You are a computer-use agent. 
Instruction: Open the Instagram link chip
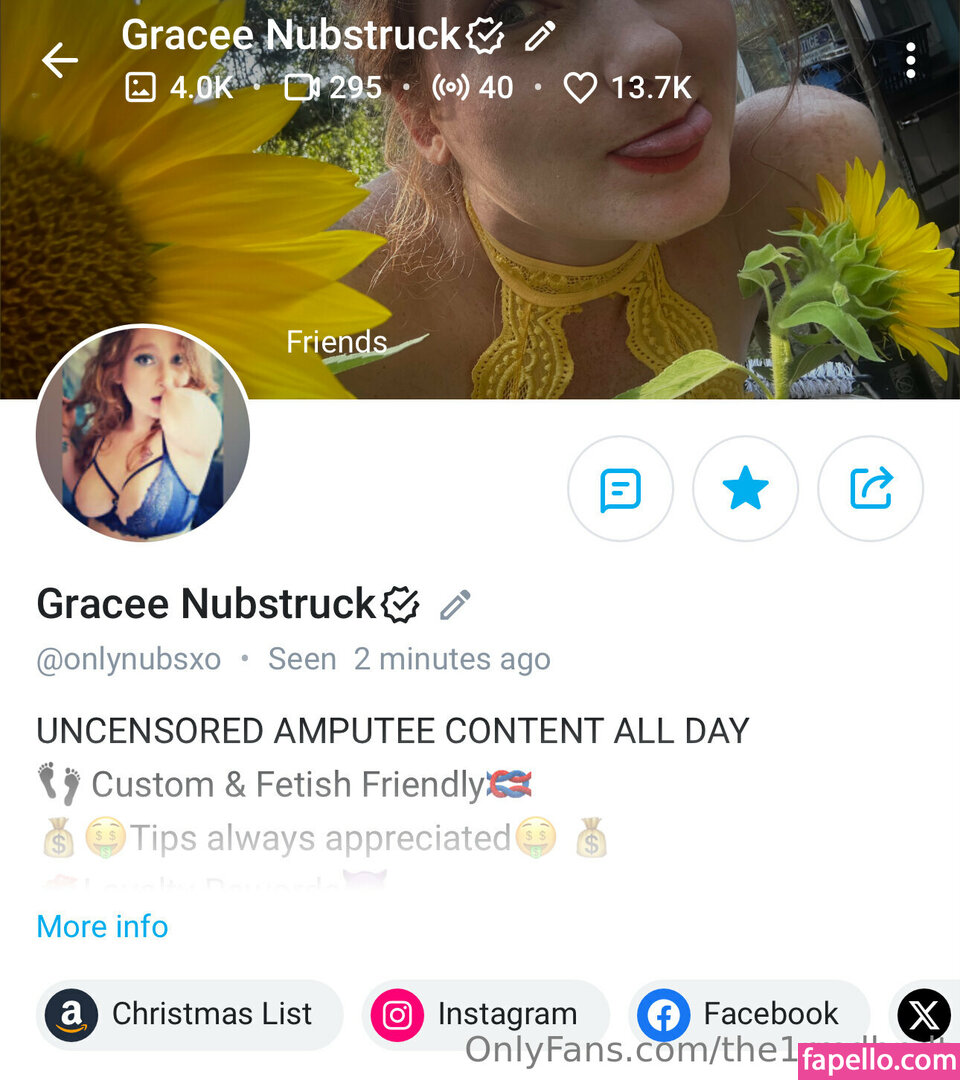point(485,1015)
